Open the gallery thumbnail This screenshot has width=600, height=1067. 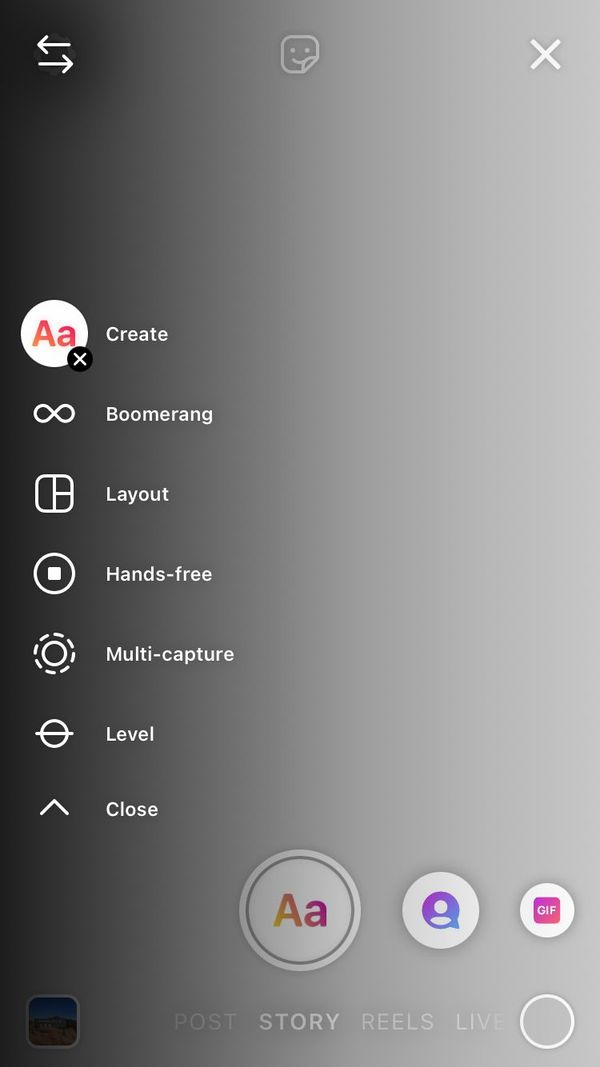53,1021
